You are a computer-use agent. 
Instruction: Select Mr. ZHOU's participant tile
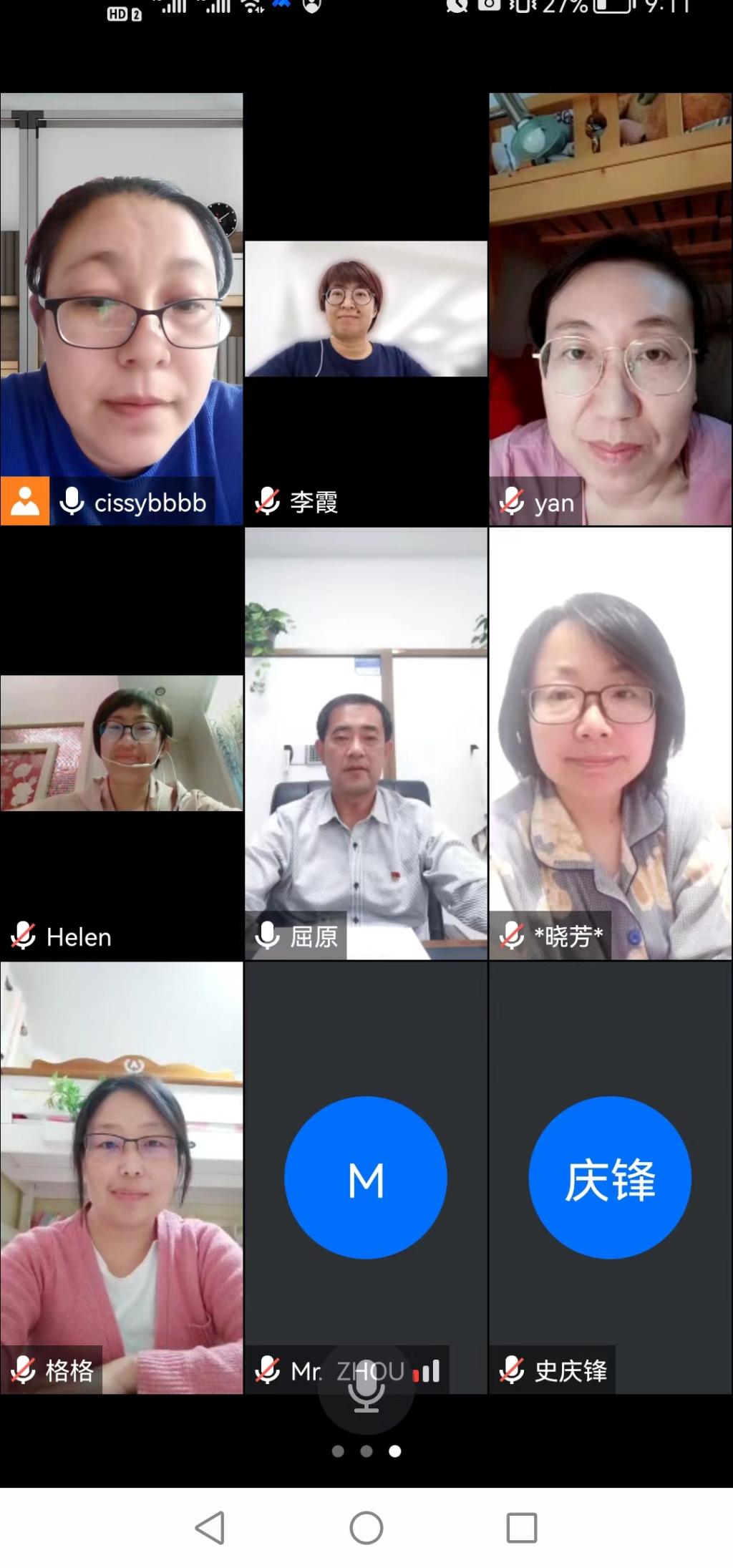click(x=366, y=1177)
